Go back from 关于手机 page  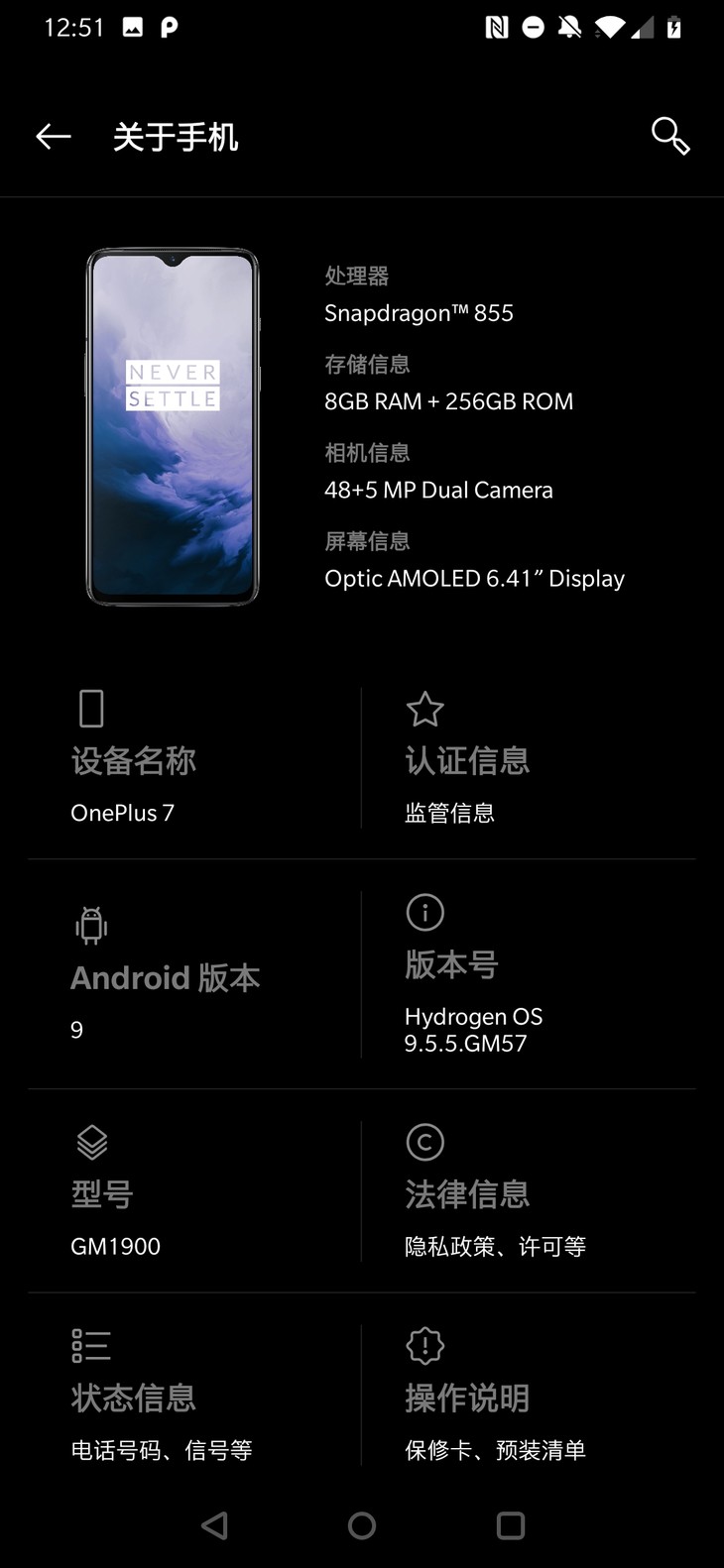53,137
